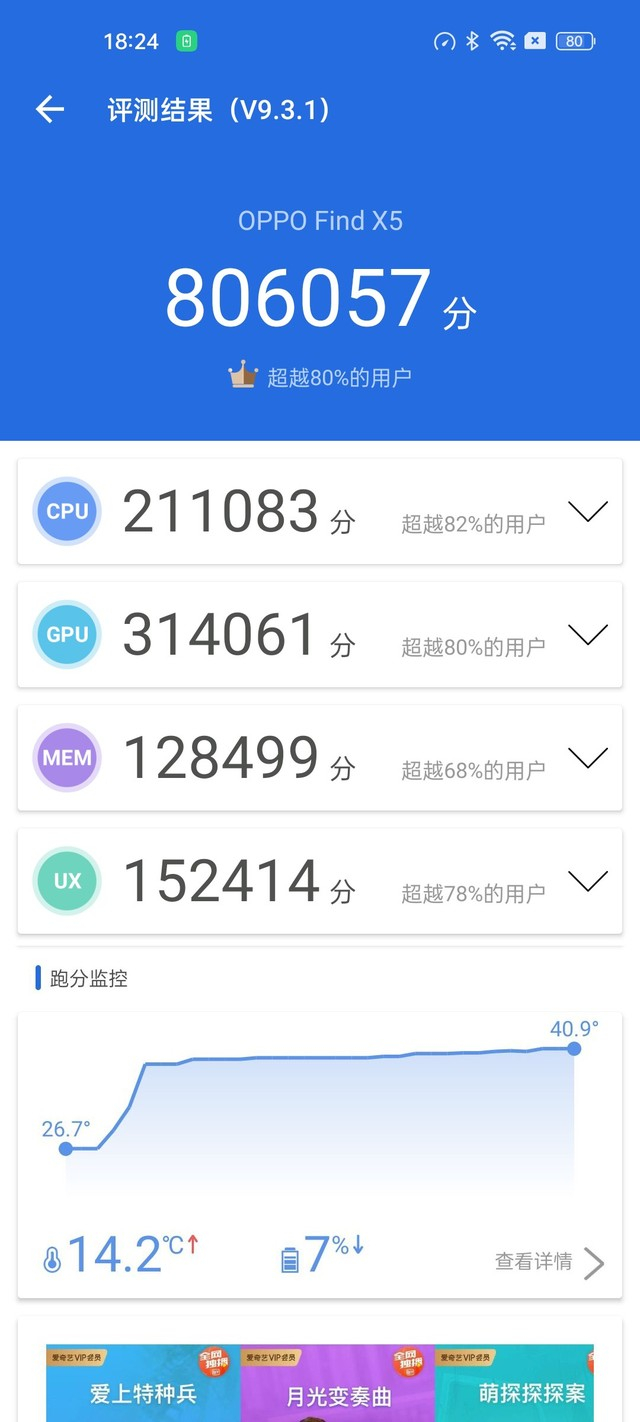The image size is (640, 1422).
Task: Expand the GPU score breakdown
Action: (x=587, y=635)
